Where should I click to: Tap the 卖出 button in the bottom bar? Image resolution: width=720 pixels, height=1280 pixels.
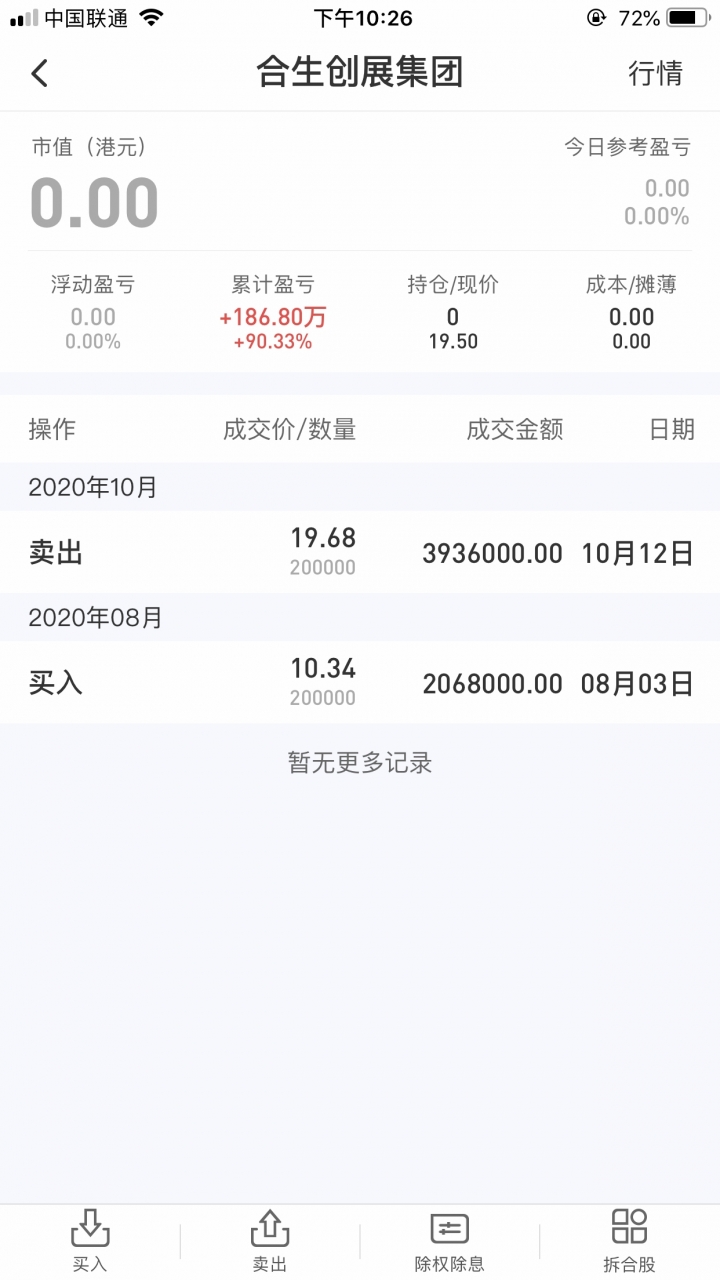coord(270,1241)
